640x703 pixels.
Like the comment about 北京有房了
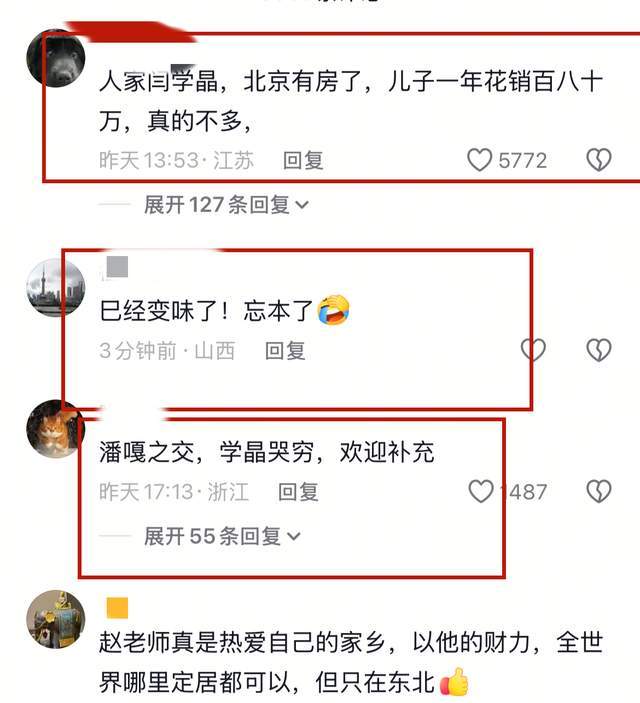point(481,159)
